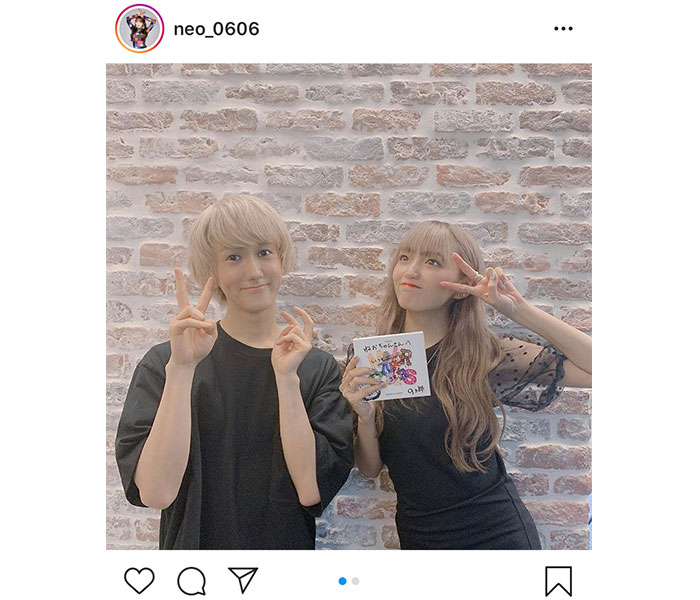Open the post's three-dot options menu
Viewport: 700px width, 600px height.
pos(563,28)
